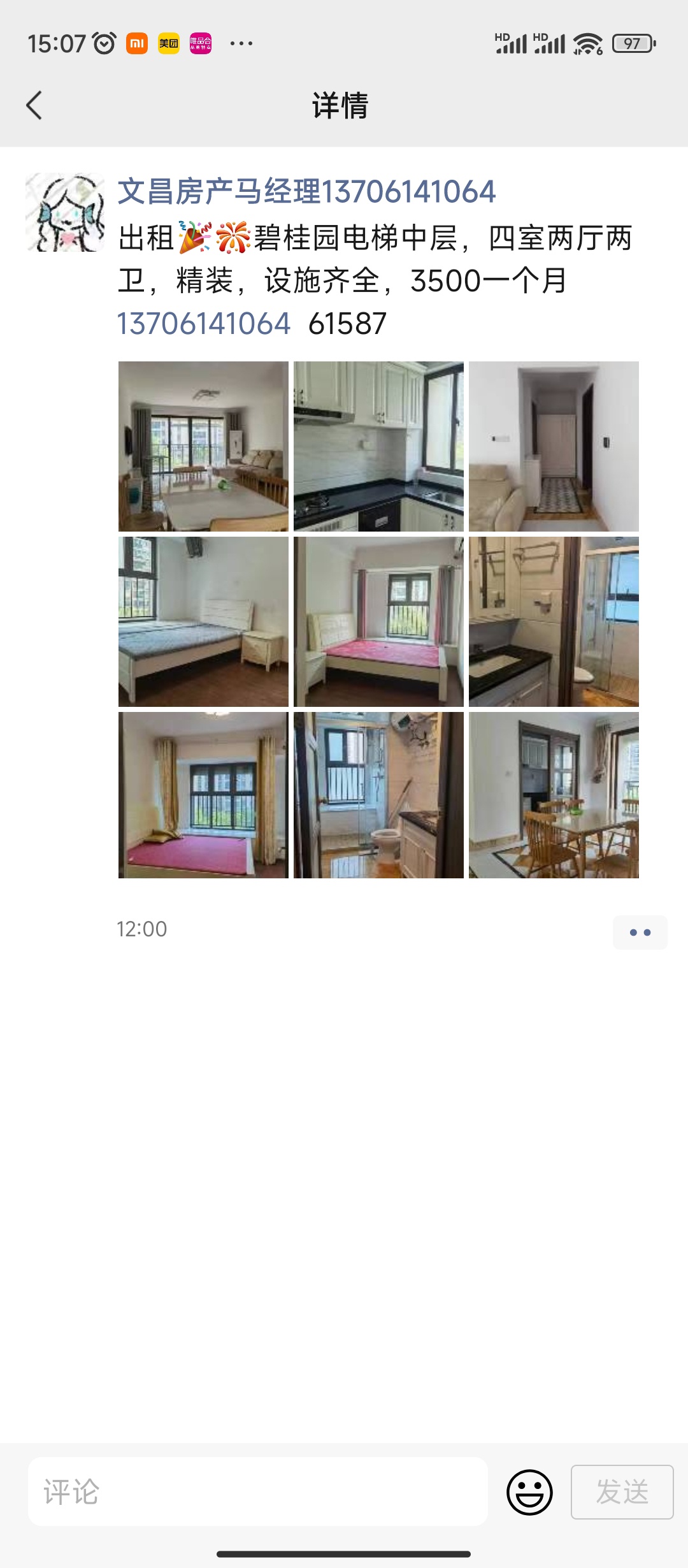Open the emoji picker
The height and width of the screenshot is (1568, 688).
[x=529, y=1492]
